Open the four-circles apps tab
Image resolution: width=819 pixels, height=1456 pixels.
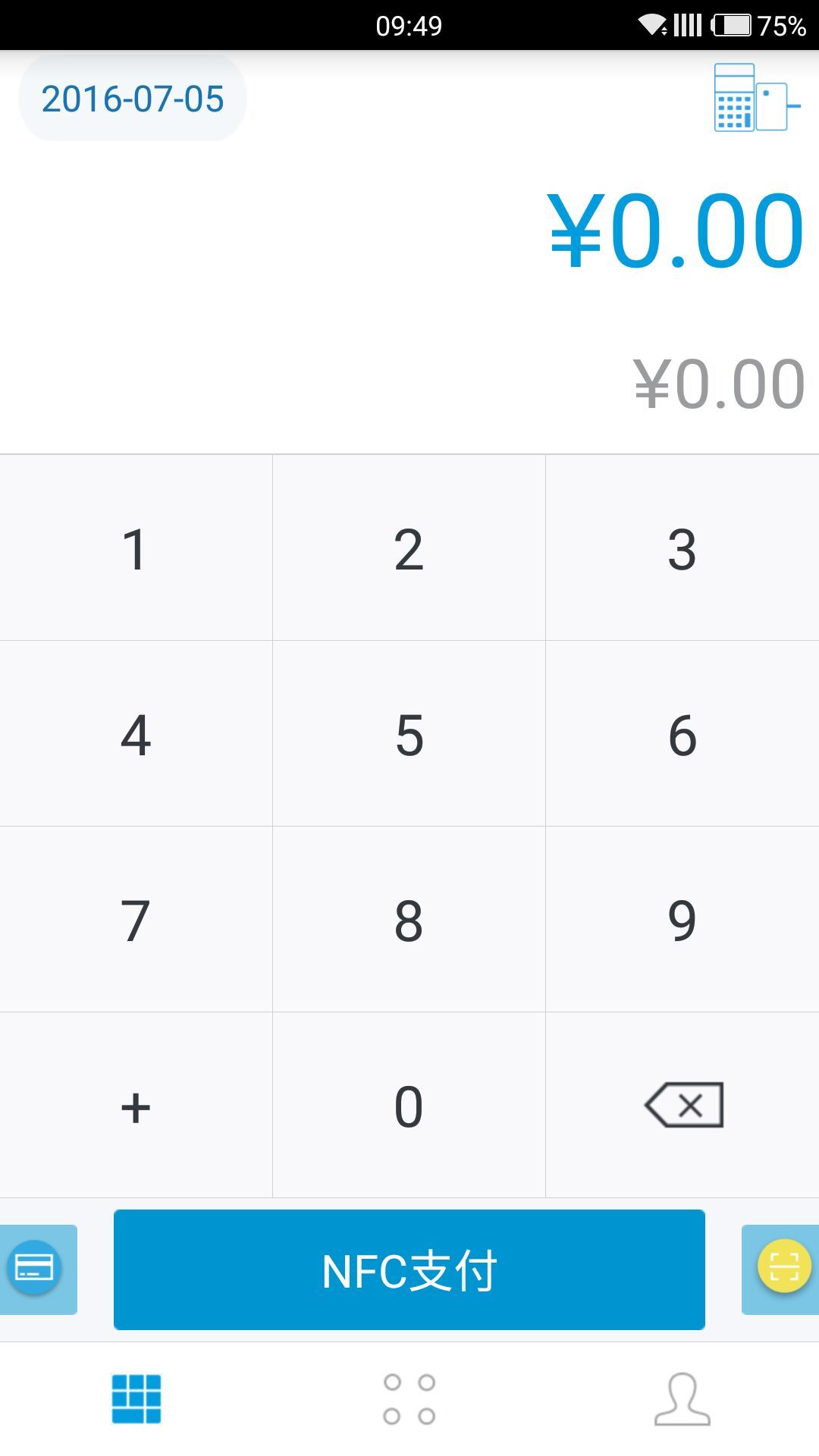click(409, 1399)
